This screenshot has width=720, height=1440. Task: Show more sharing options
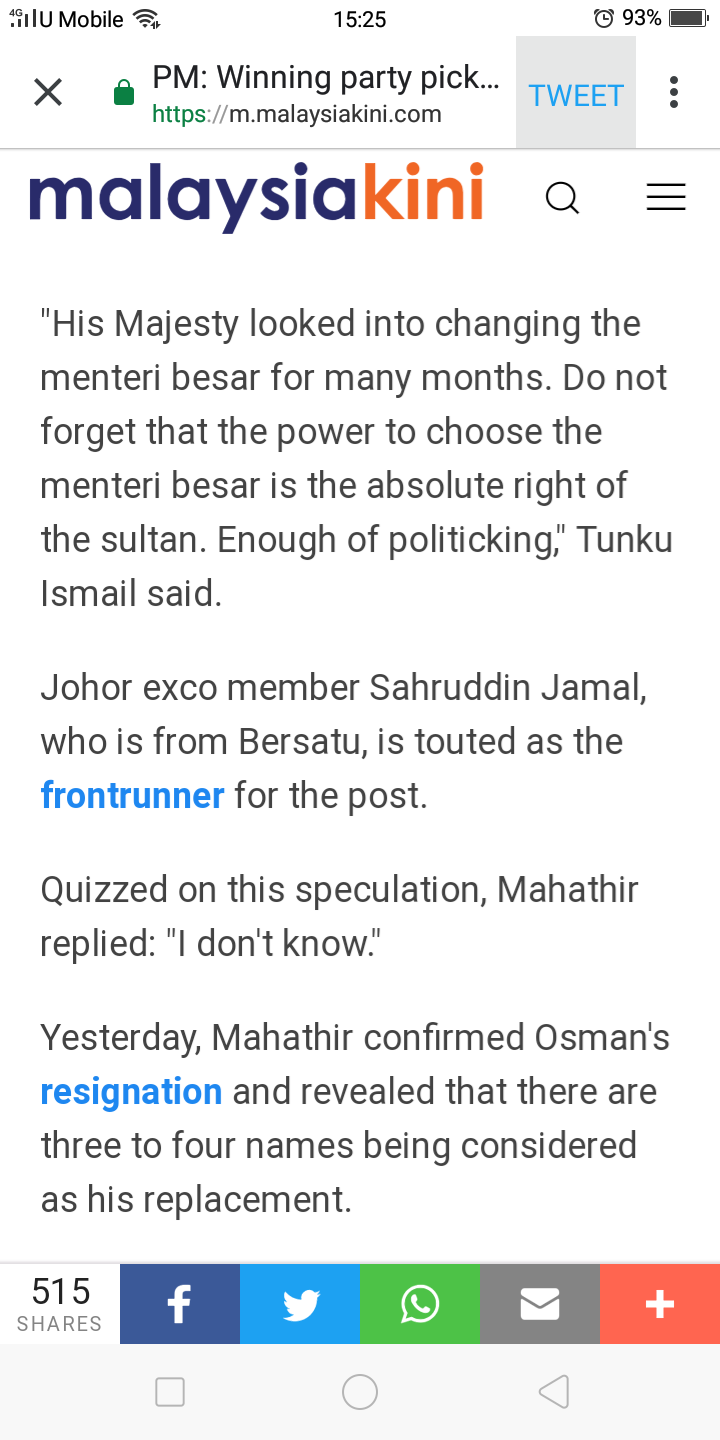[660, 1304]
